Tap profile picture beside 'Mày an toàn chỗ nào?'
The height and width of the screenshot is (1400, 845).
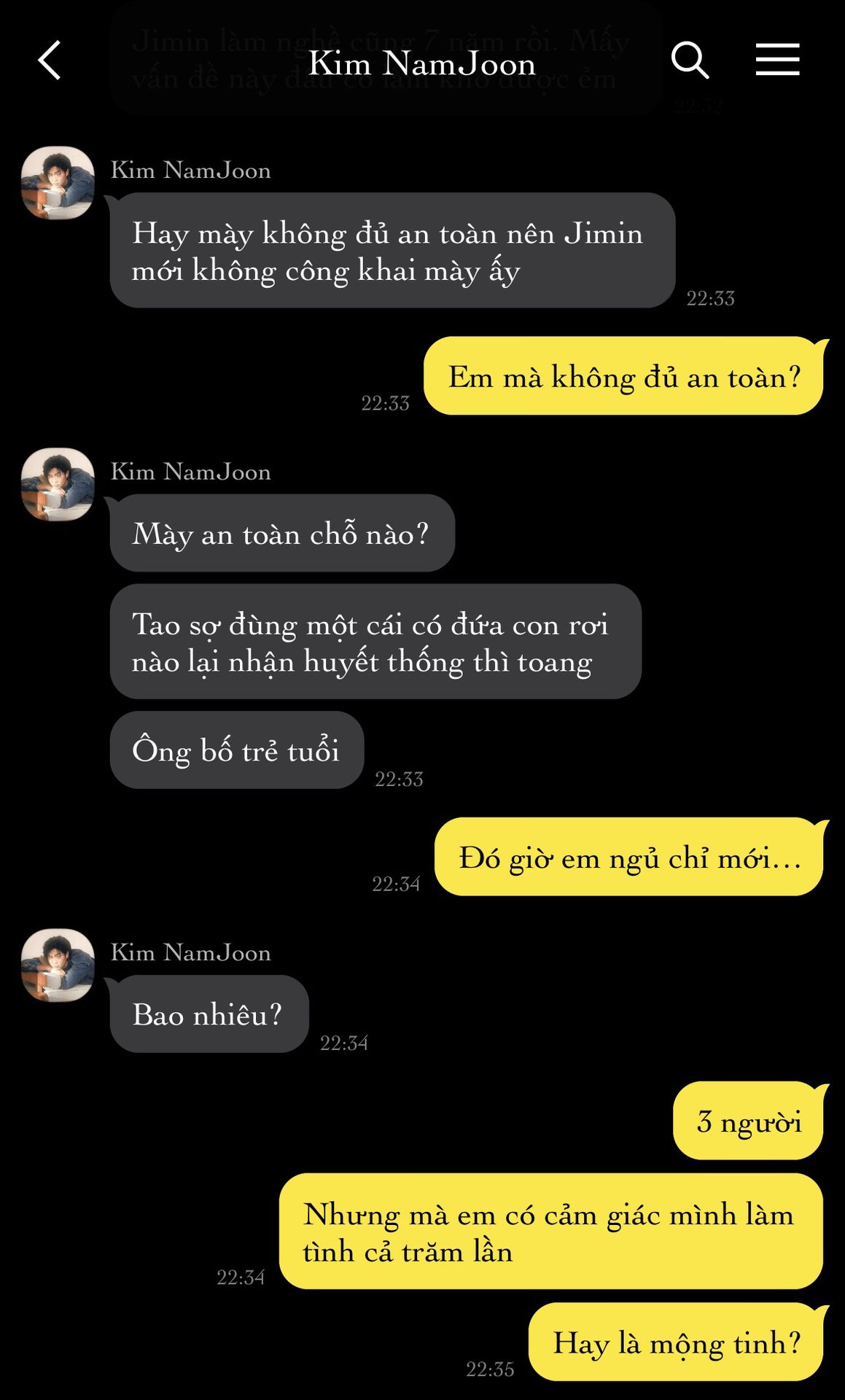(58, 484)
